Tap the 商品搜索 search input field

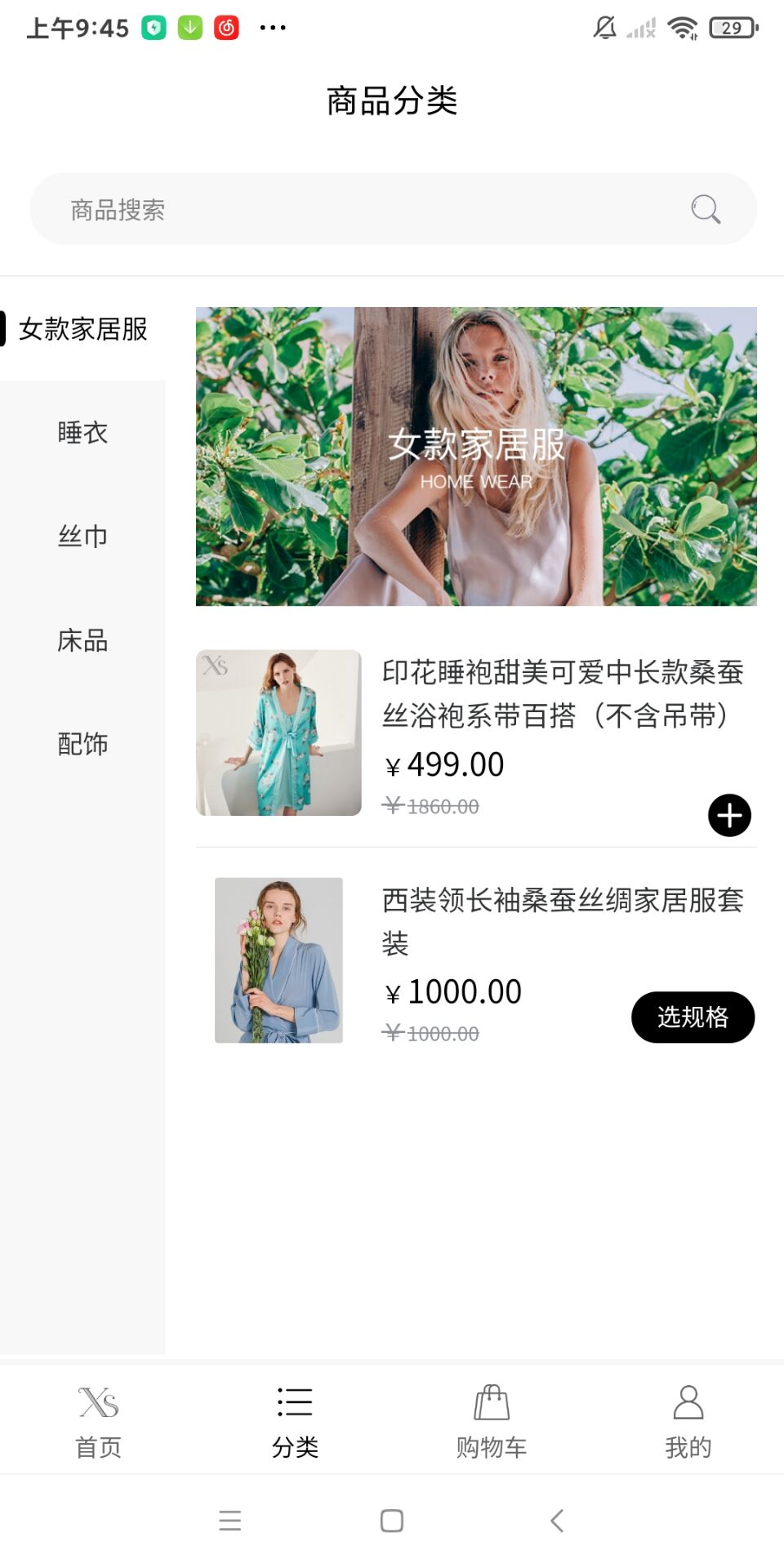[327, 209]
